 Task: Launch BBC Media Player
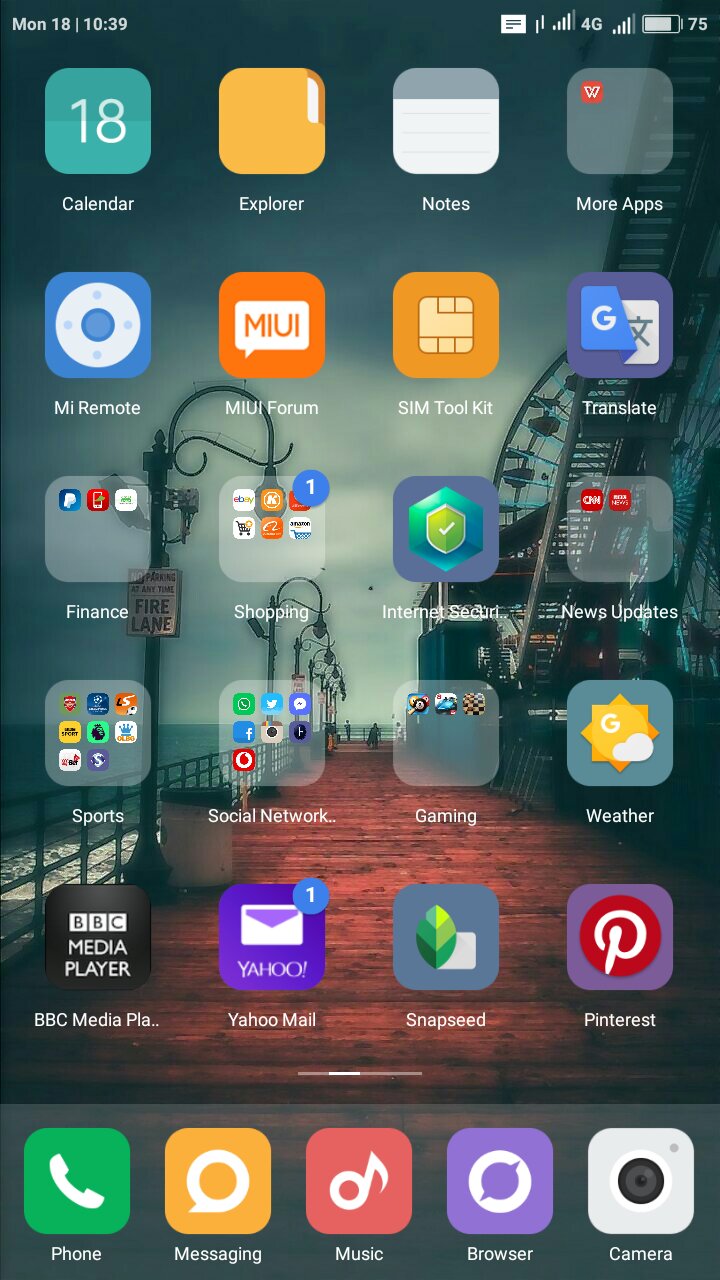click(98, 937)
